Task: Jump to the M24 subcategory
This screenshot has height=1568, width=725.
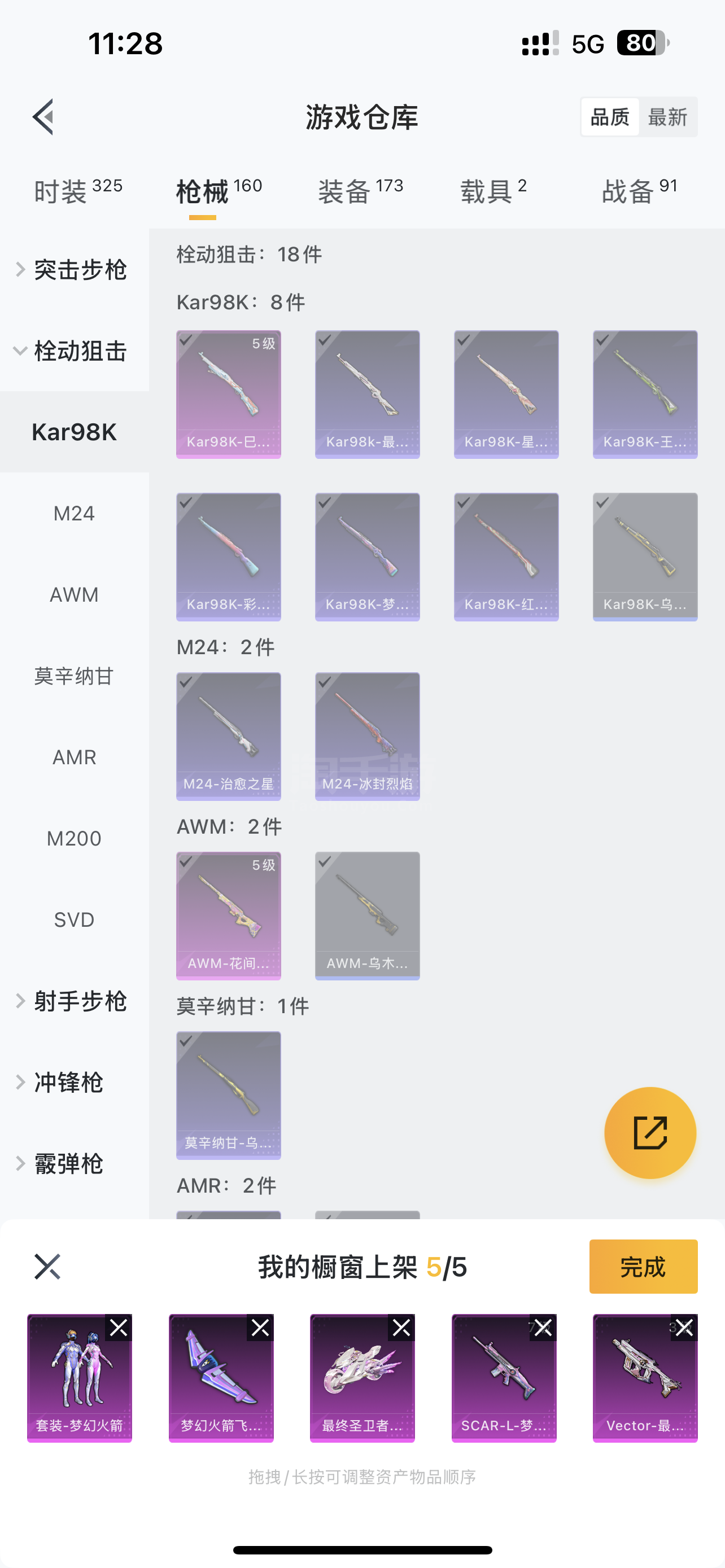Action: [75, 513]
